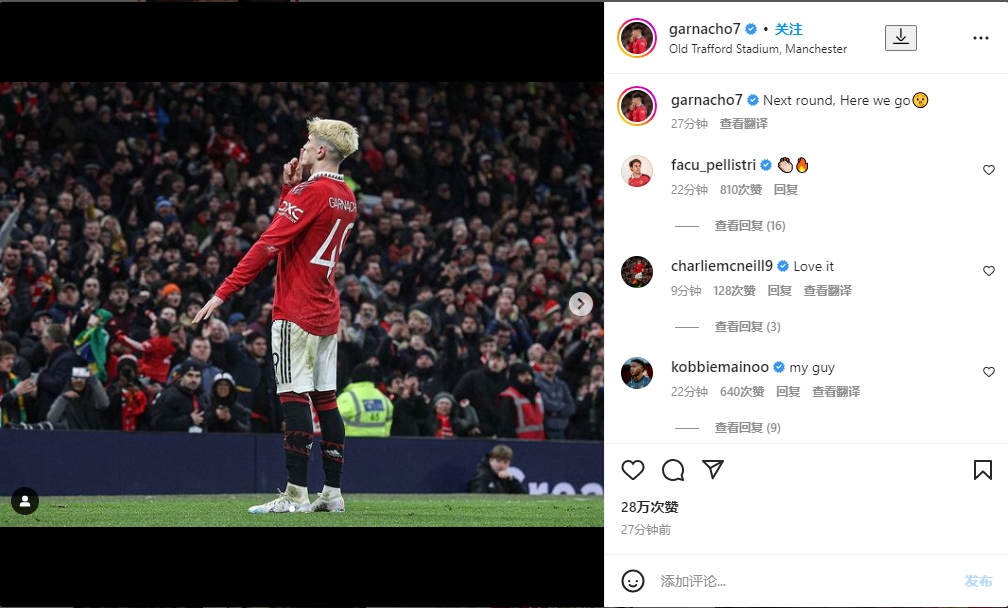Viewport: 1008px width, 608px height.
Task: Open the comment bubble icon
Action: [673, 470]
